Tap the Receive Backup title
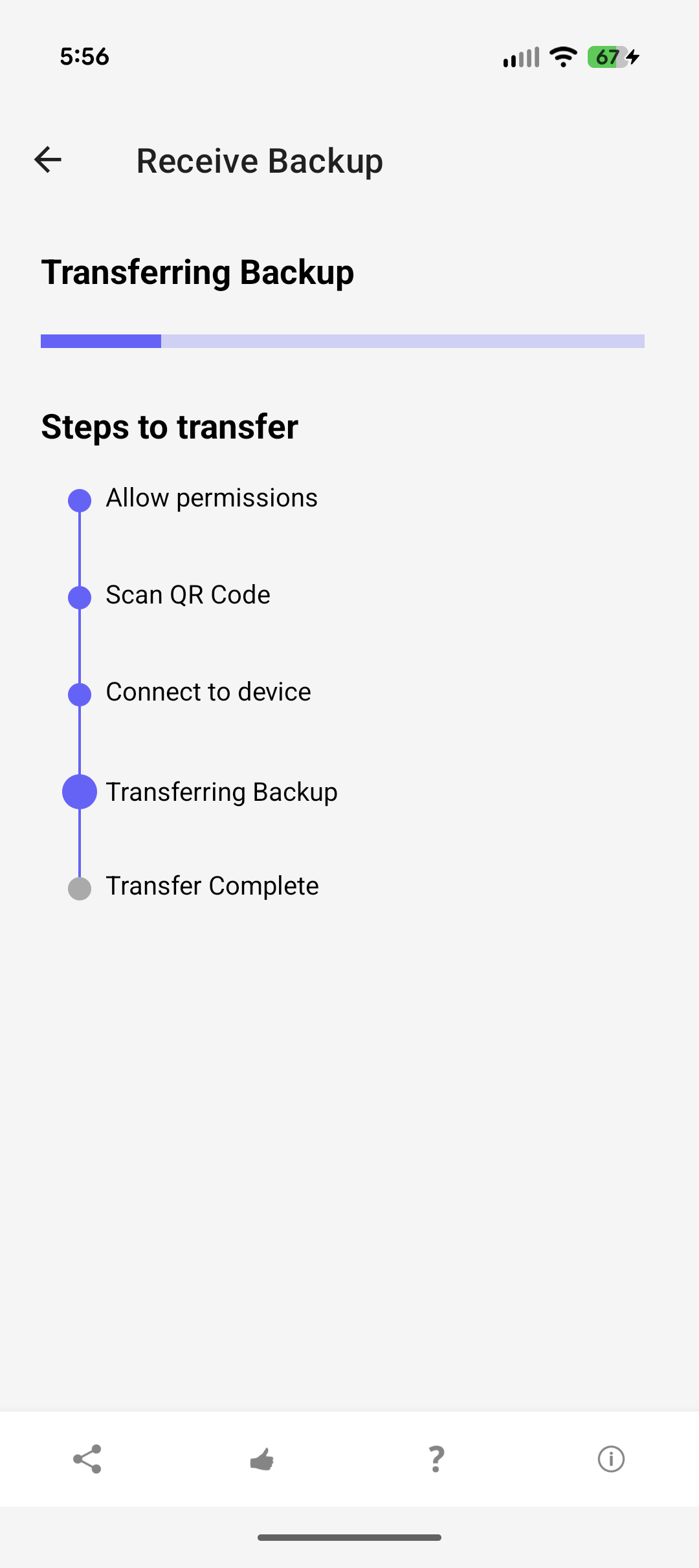 click(259, 160)
